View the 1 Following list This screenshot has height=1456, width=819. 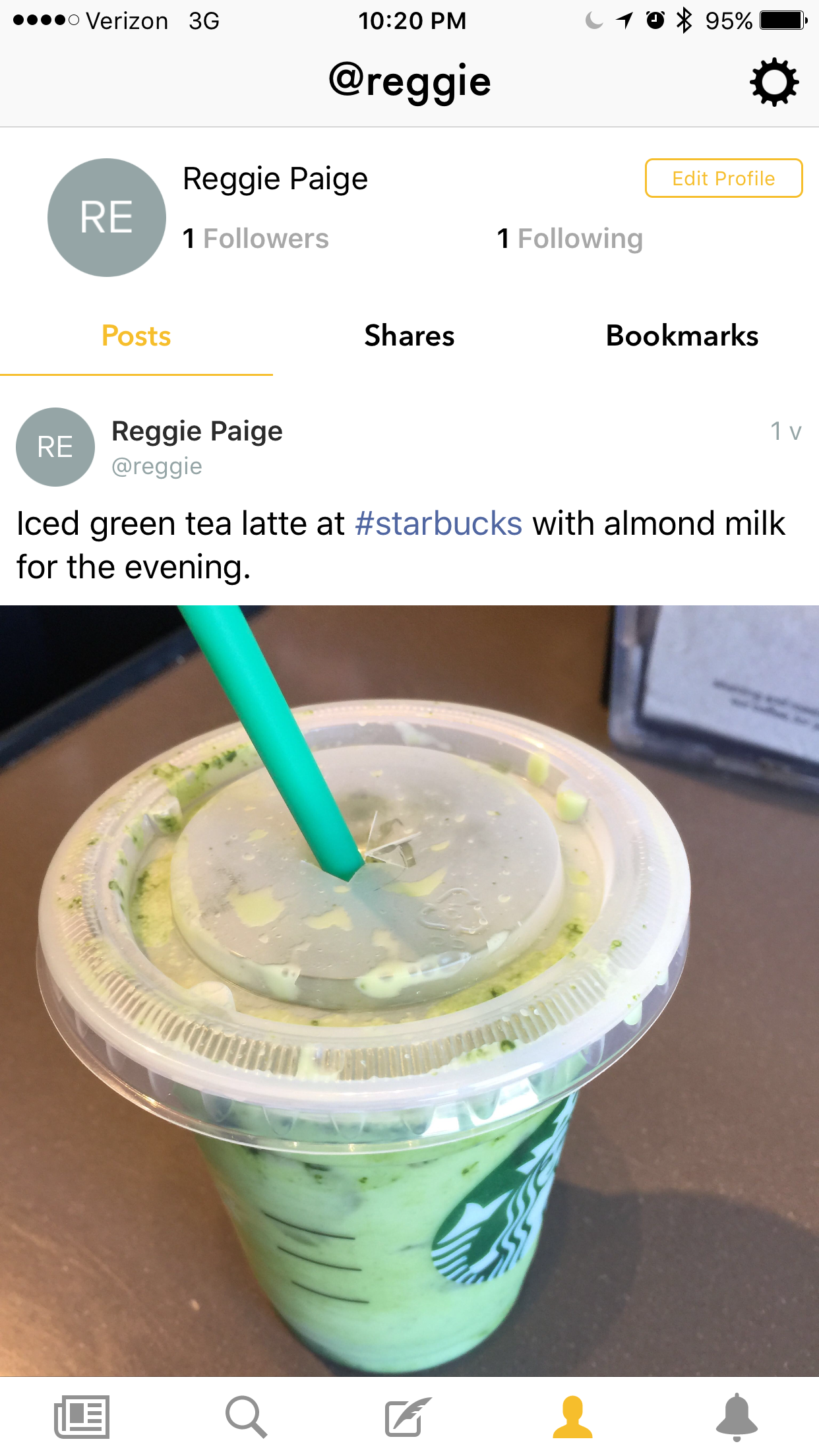pos(570,239)
